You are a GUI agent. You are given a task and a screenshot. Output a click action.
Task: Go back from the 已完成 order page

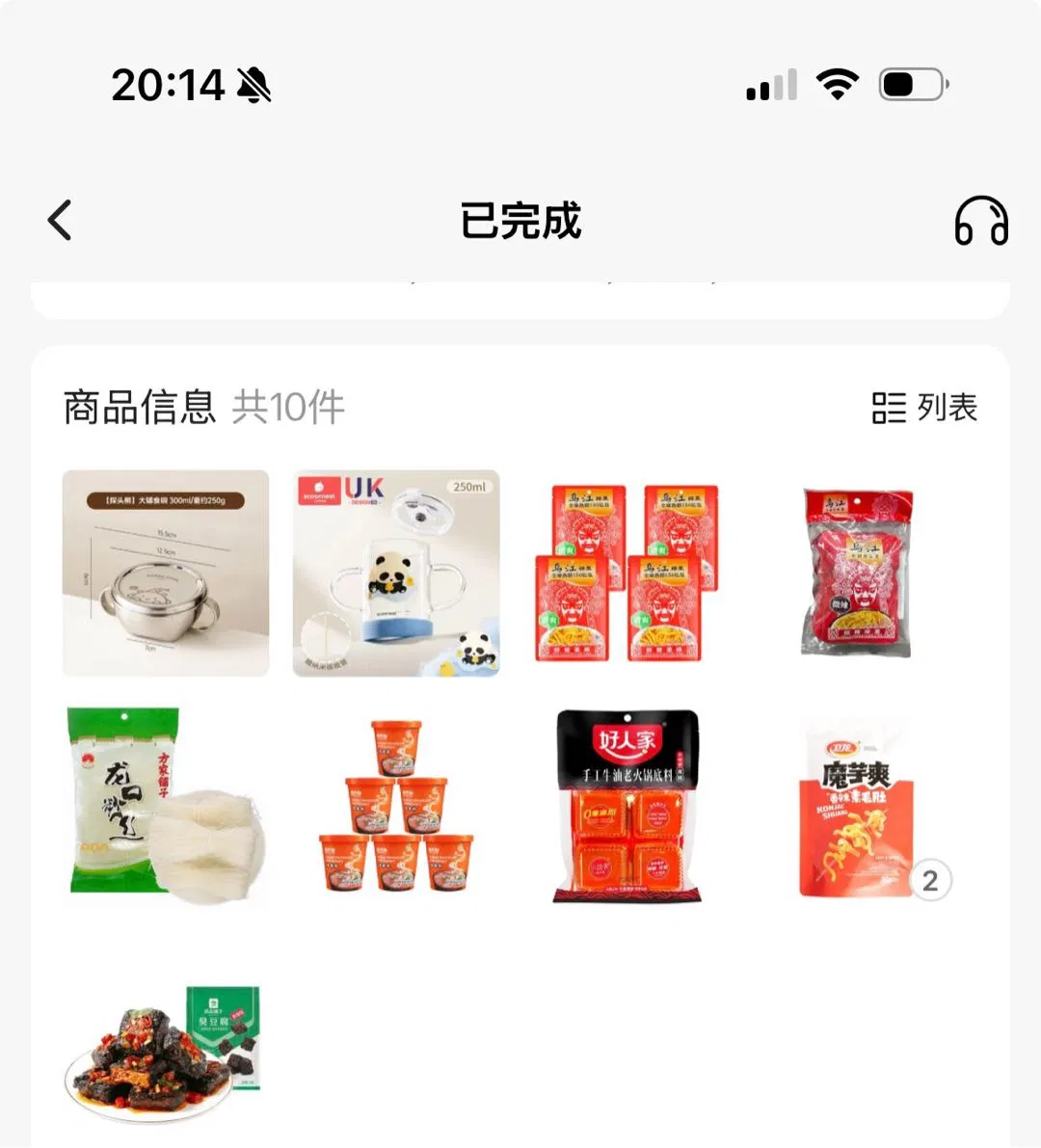tap(60, 221)
